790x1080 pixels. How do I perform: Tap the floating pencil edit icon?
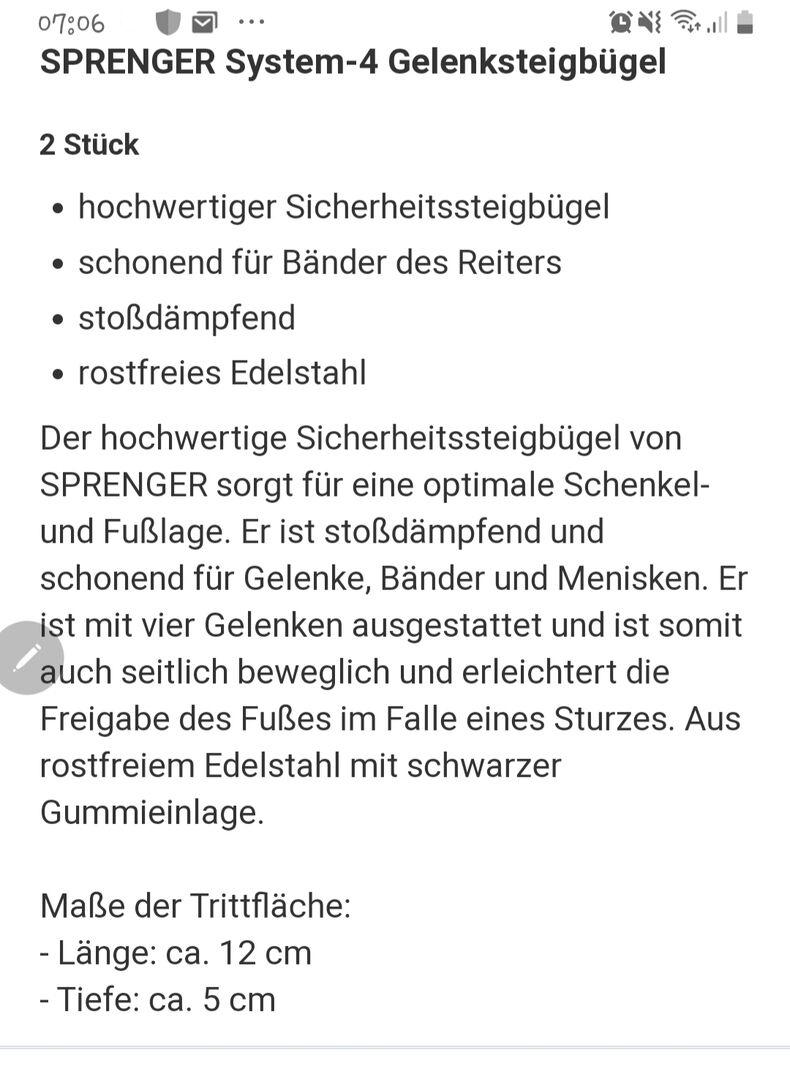pyautogui.click(x=25, y=657)
